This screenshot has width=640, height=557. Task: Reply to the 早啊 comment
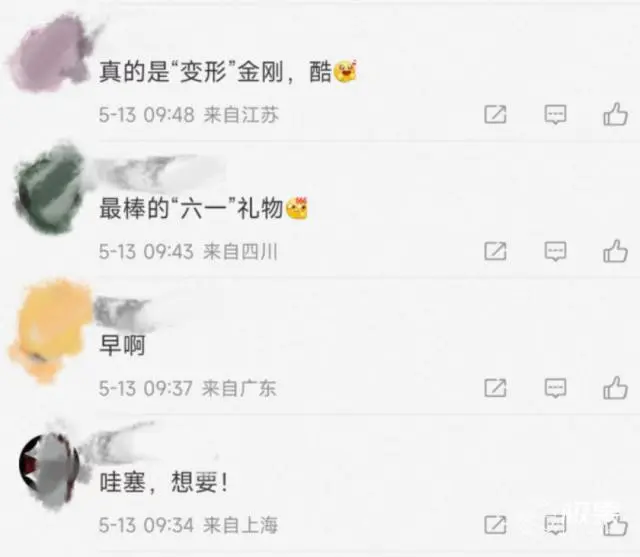(556, 387)
